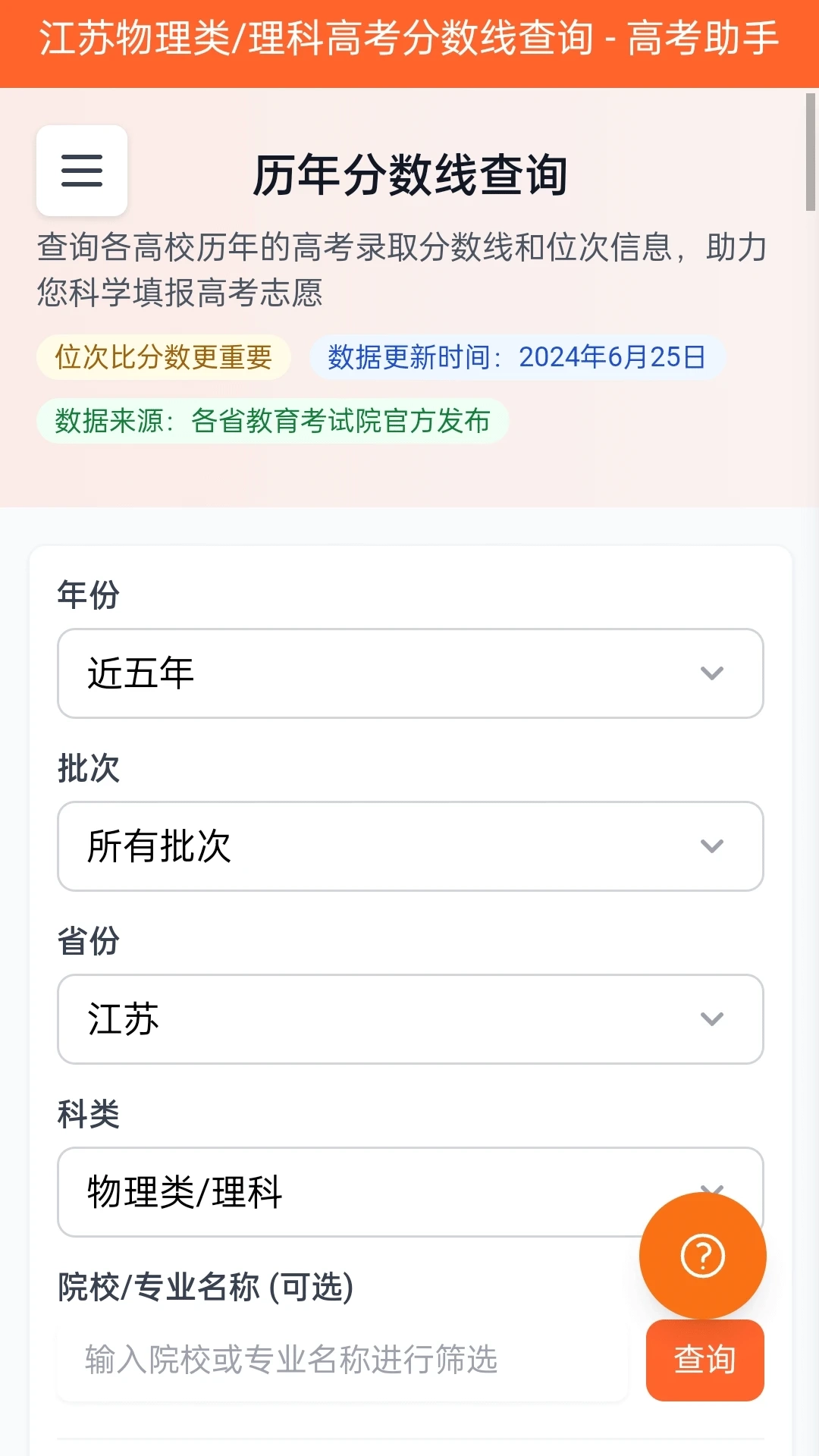The image size is (819, 1456).
Task: Click the floating orange help question mark
Action: [x=702, y=1255]
